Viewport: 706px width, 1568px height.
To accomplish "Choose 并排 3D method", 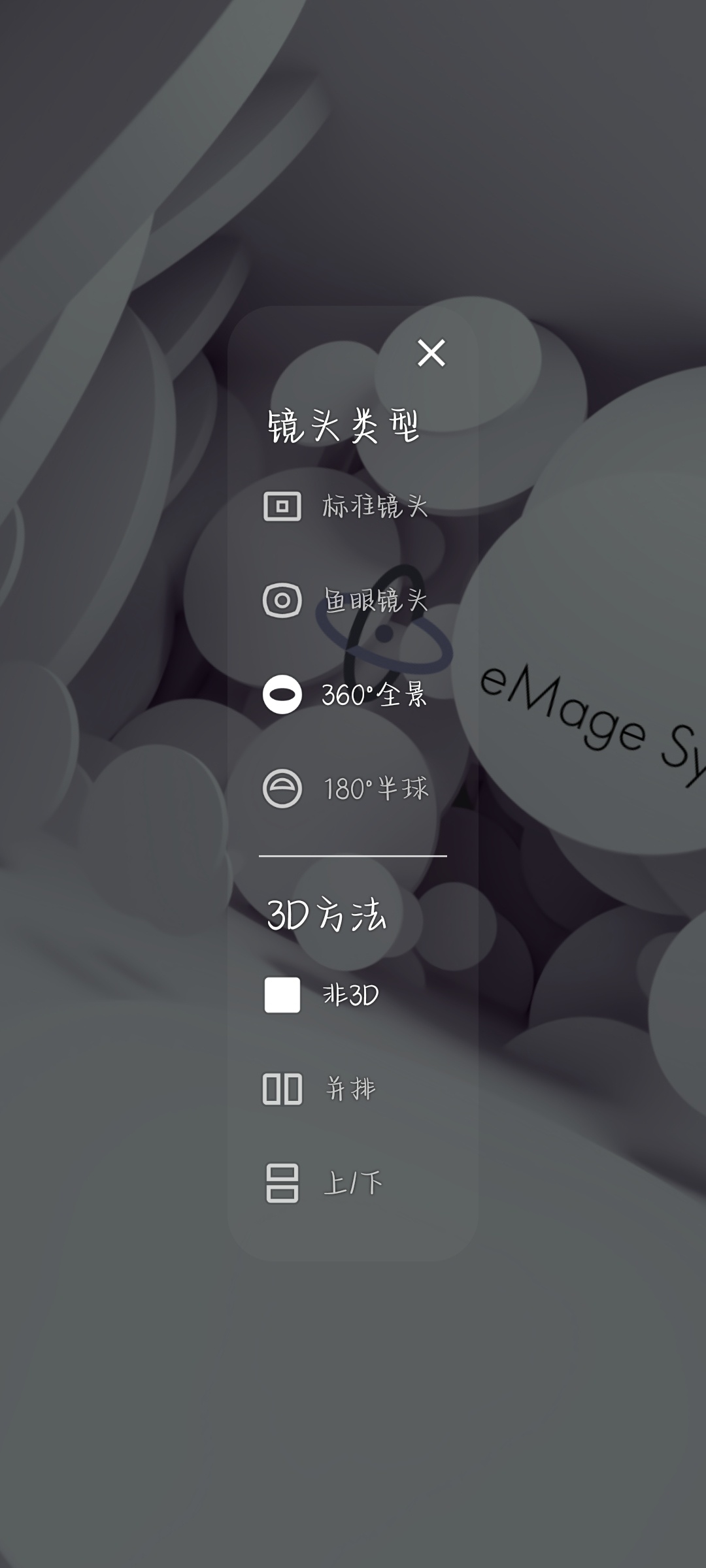I will pyautogui.click(x=320, y=1089).
